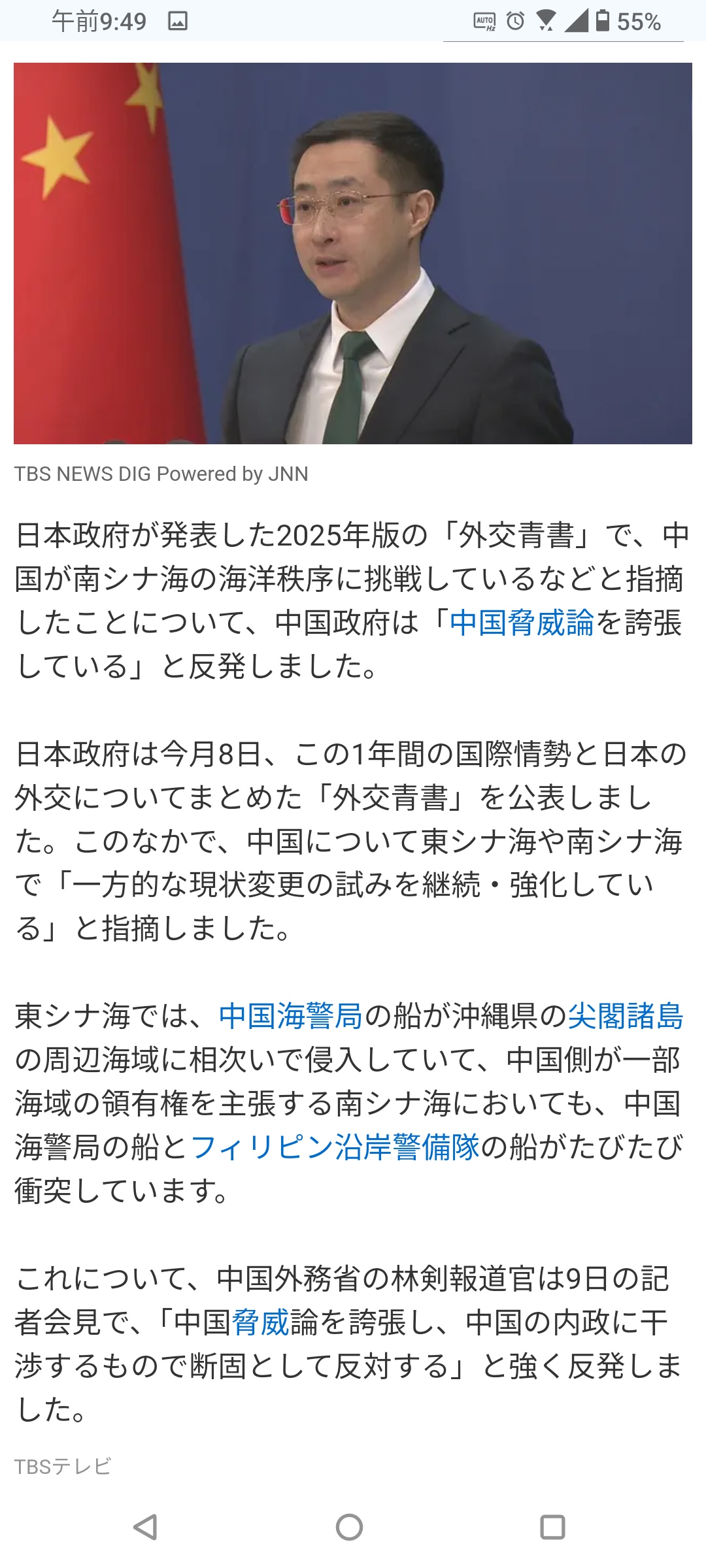Viewport: 706px width, 1568px height.
Task: Open the フィリピン沿岸警備隊 link
Action: click(335, 1147)
